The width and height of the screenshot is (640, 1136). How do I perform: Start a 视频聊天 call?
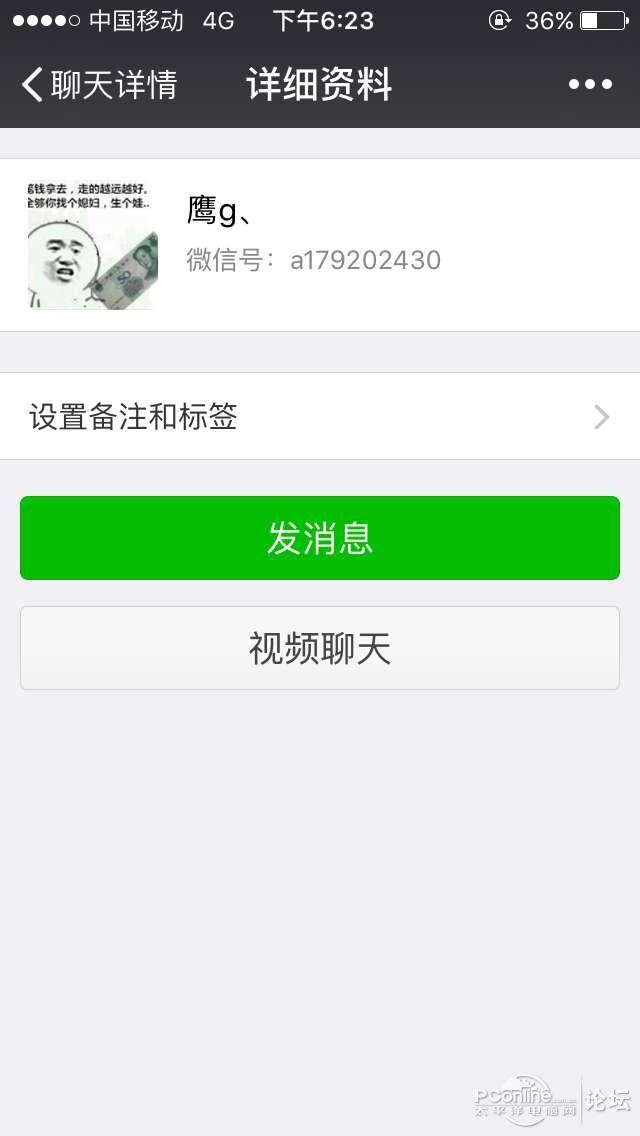coord(320,648)
